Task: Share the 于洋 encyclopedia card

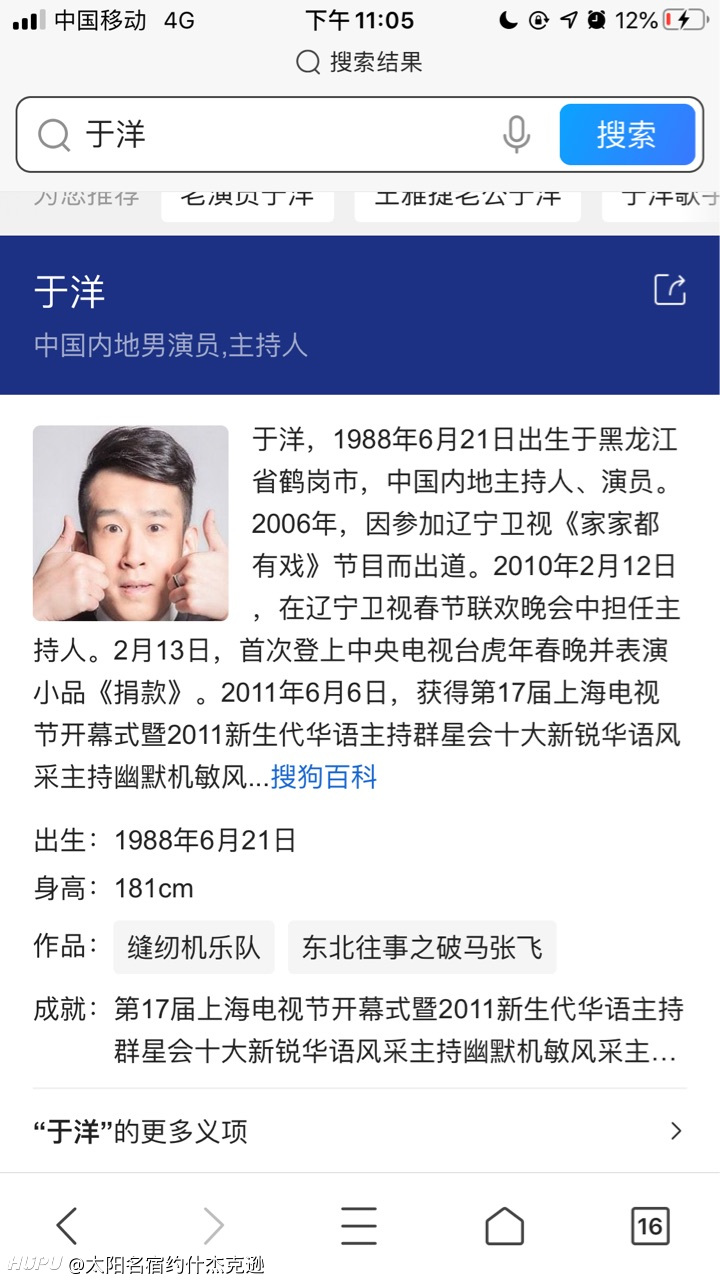Action: (x=670, y=290)
